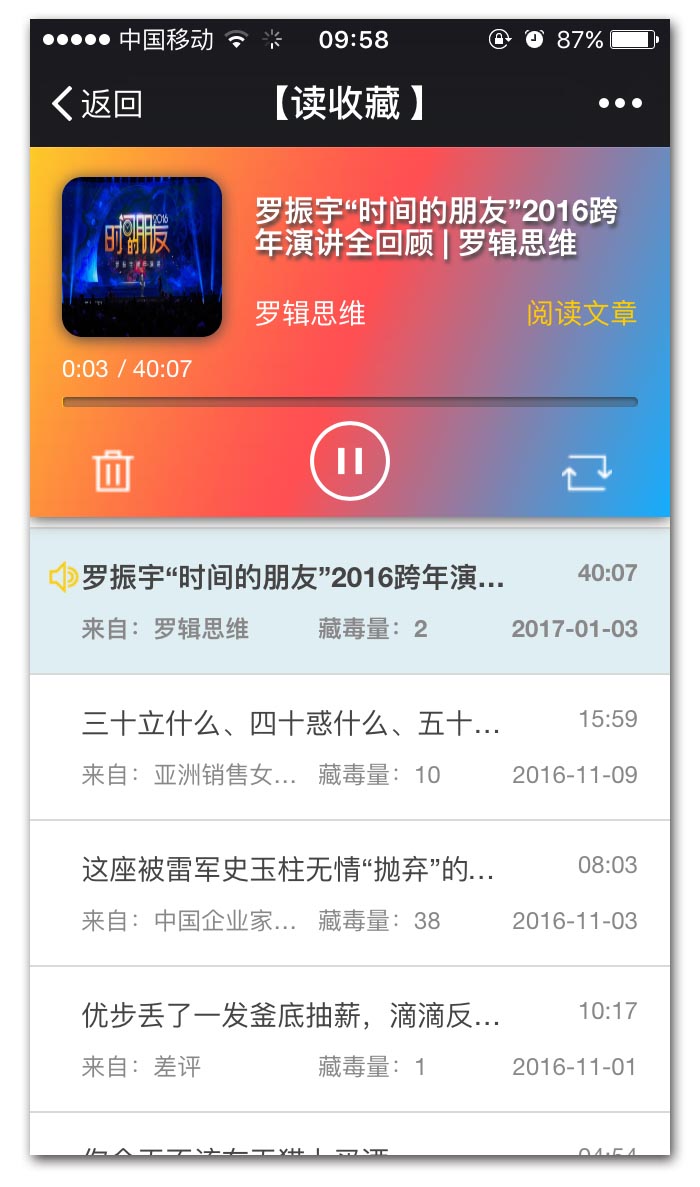Toggle the repeat loop mode

[x=587, y=471]
